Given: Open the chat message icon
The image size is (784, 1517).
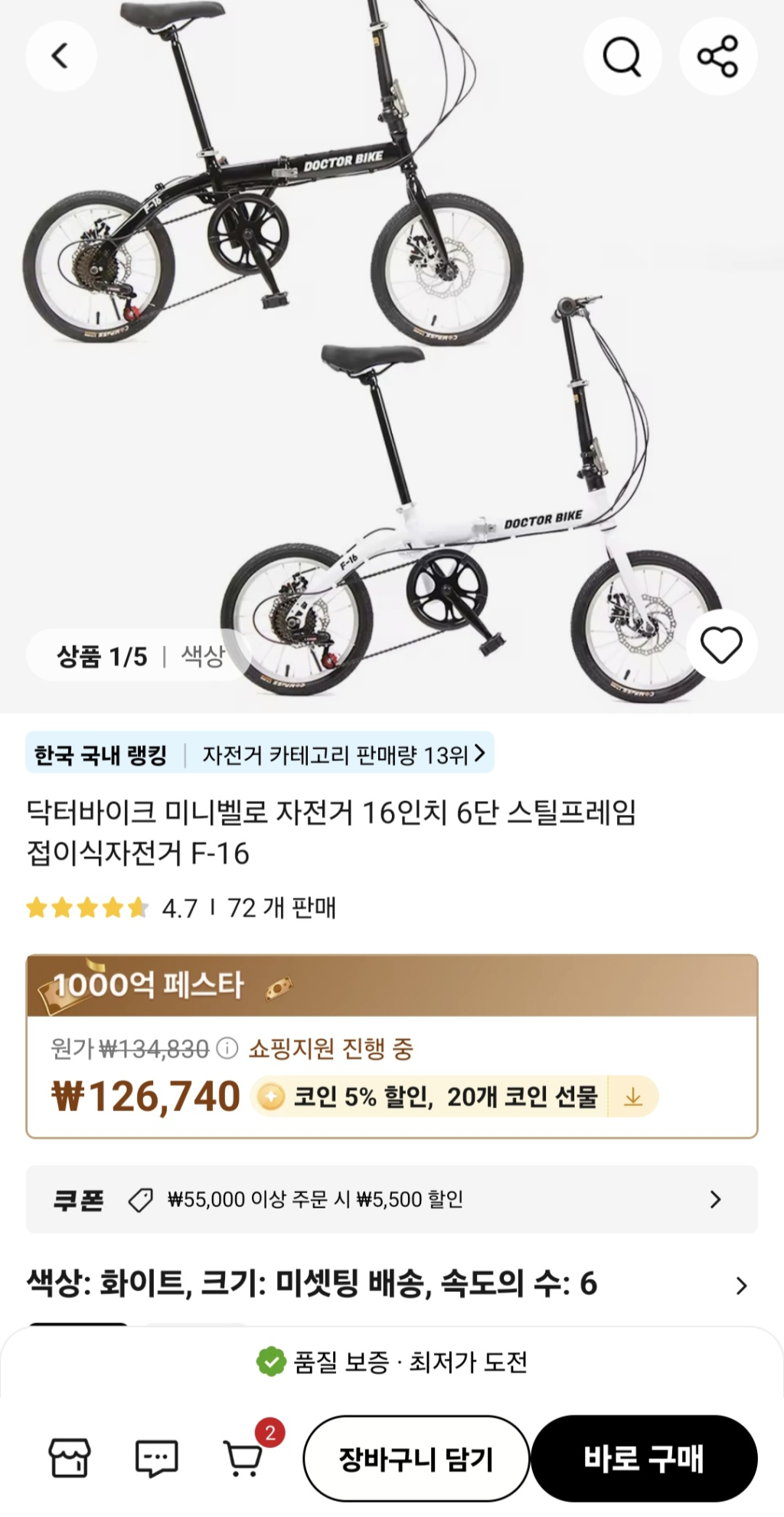Looking at the screenshot, I should (156, 1457).
